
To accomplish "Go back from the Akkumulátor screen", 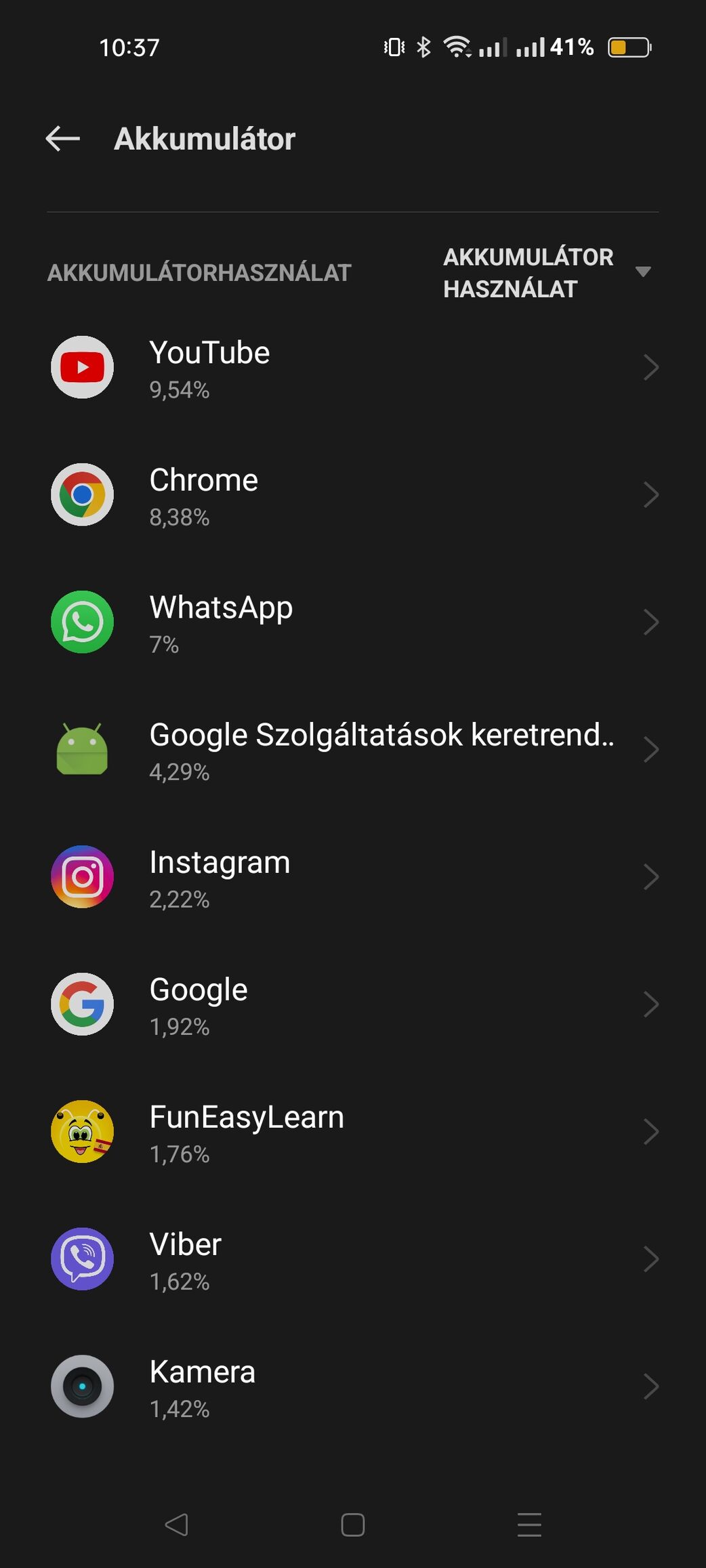I will click(63, 139).
